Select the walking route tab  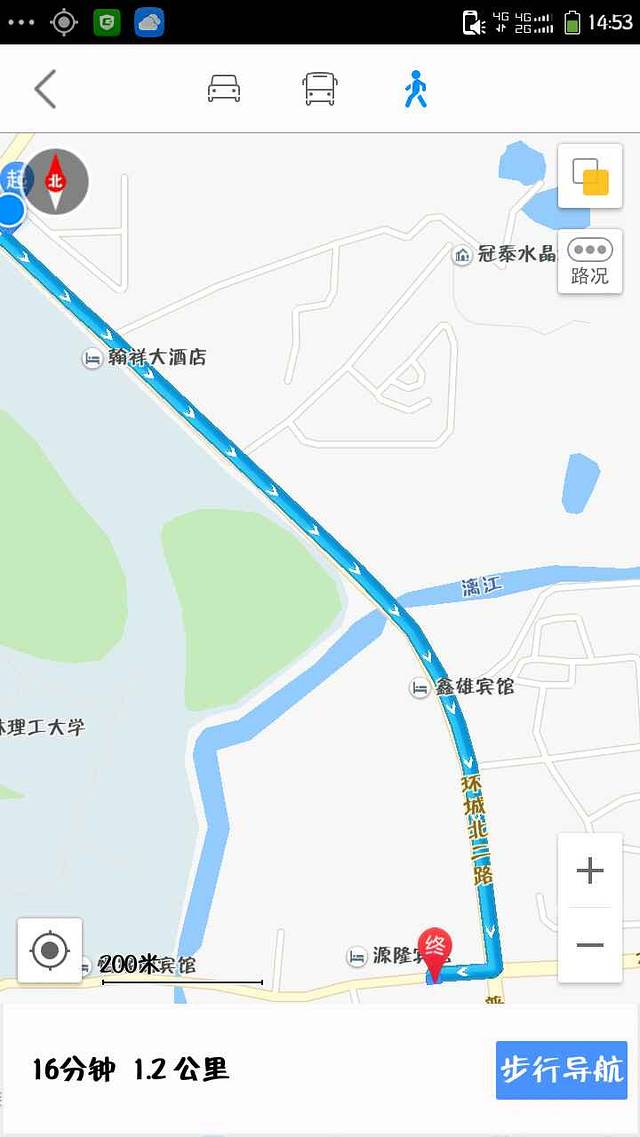click(x=416, y=89)
